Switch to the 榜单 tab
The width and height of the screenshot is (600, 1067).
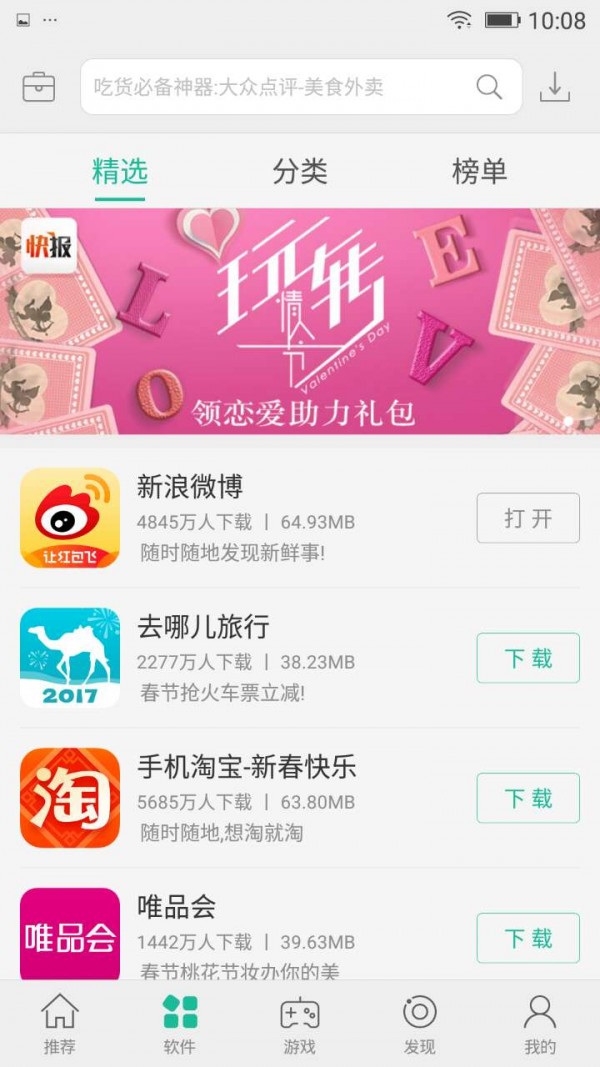coord(480,172)
